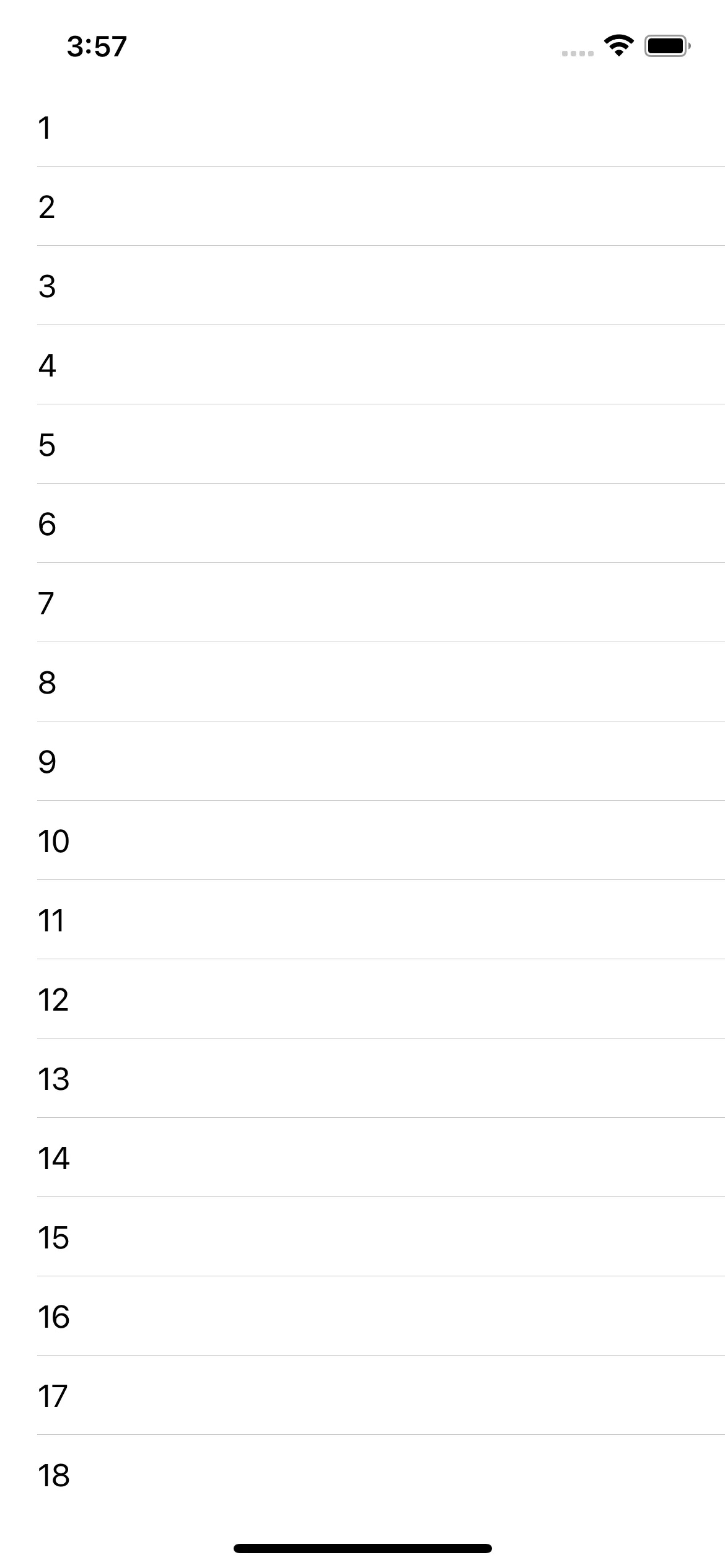The width and height of the screenshot is (725, 1568).
Task: Tap the row showing 8
Action: coord(362,682)
